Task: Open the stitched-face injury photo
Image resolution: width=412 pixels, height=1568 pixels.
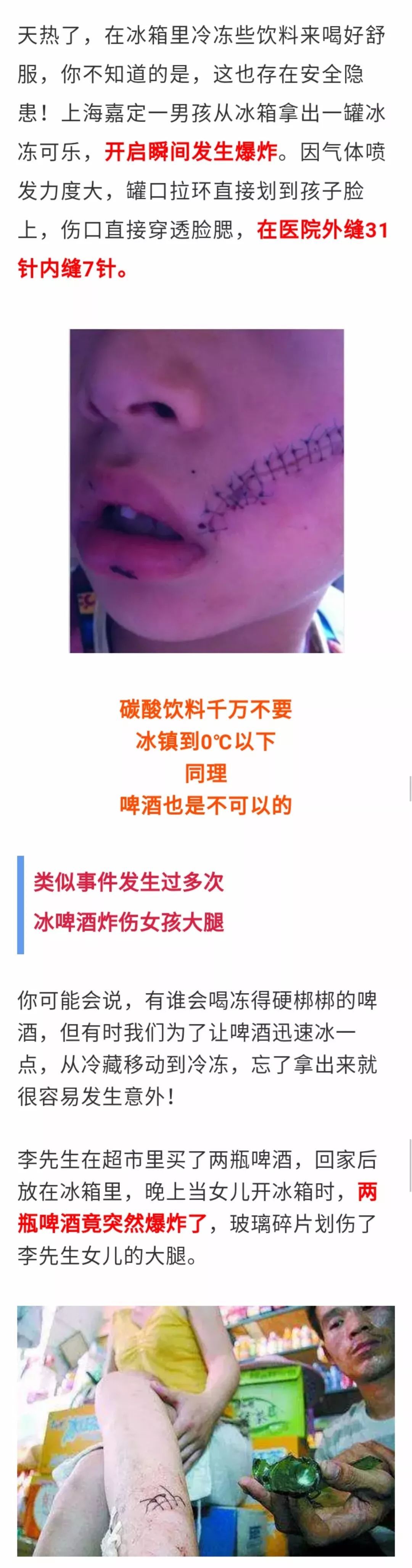Action: click(x=206, y=490)
